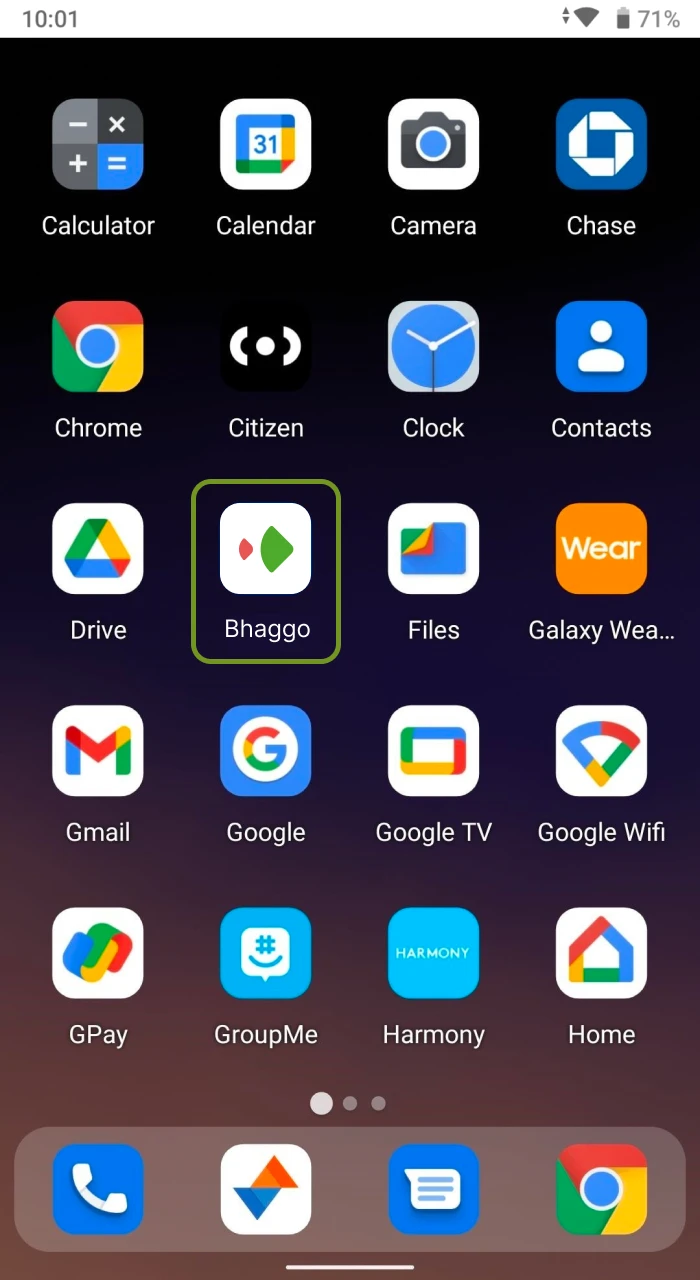This screenshot has height=1280, width=700.
Task: Open the Clock app
Action: [433, 347]
